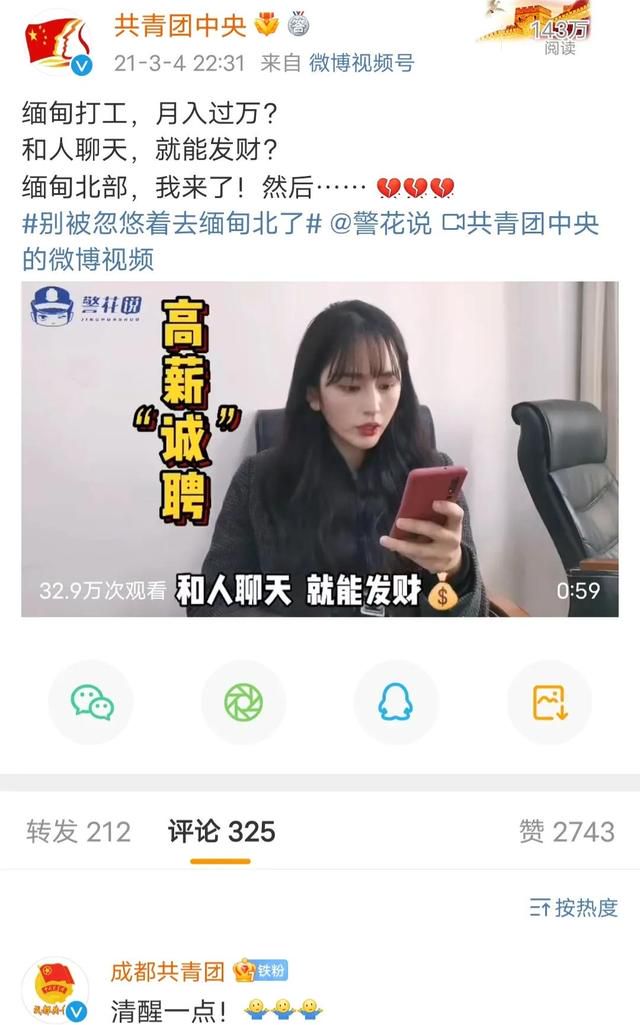The height and width of the screenshot is (1025, 640).
Task: Share the post to WeChat
Action: click(x=92, y=703)
